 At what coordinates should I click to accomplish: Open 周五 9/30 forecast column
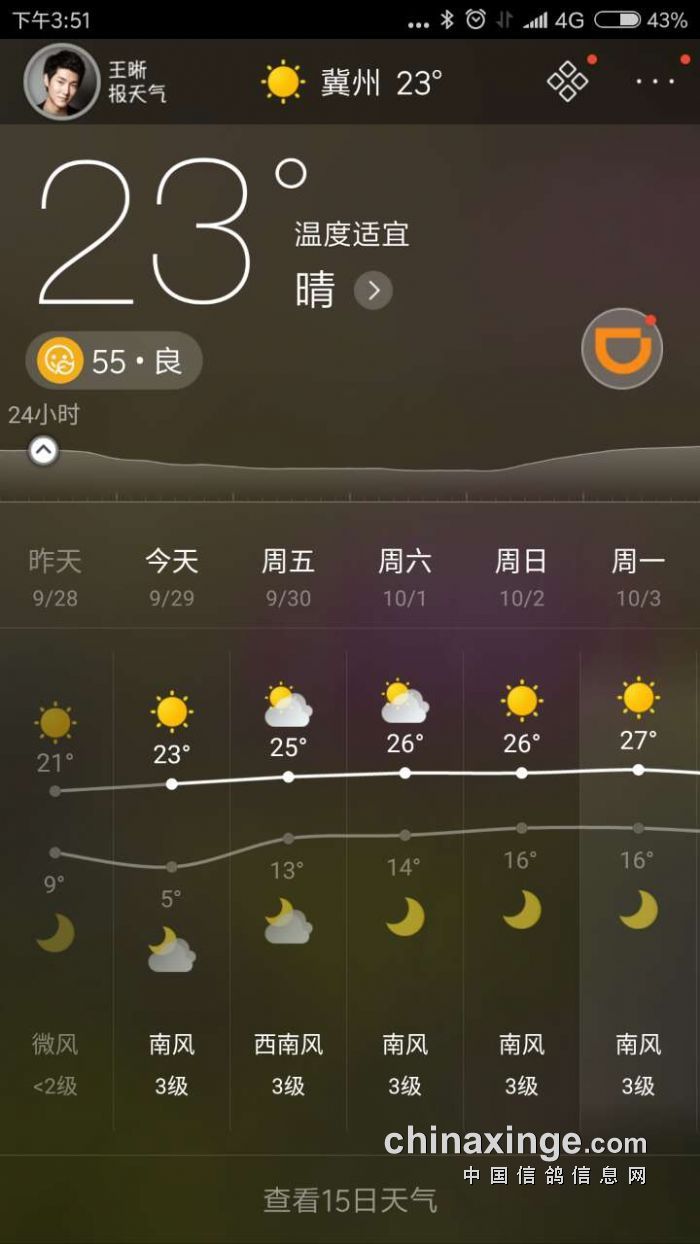coord(288,578)
